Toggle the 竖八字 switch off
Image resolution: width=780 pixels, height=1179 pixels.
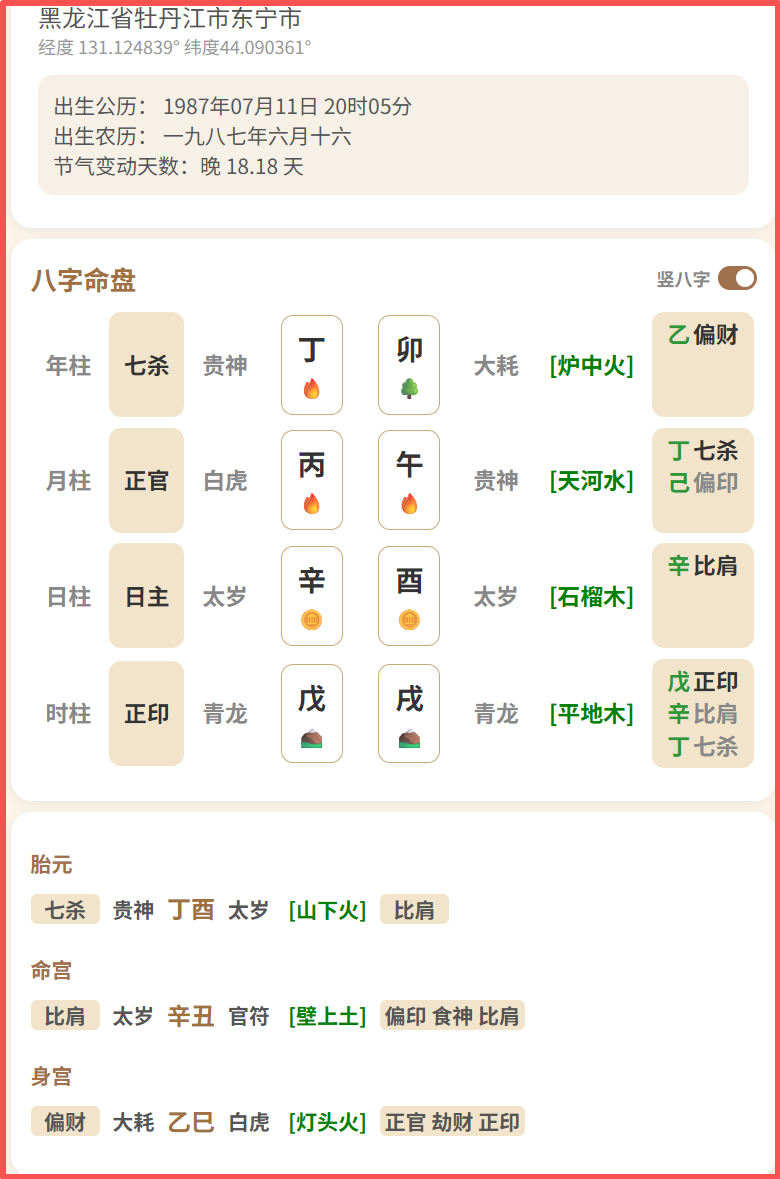pos(737,279)
